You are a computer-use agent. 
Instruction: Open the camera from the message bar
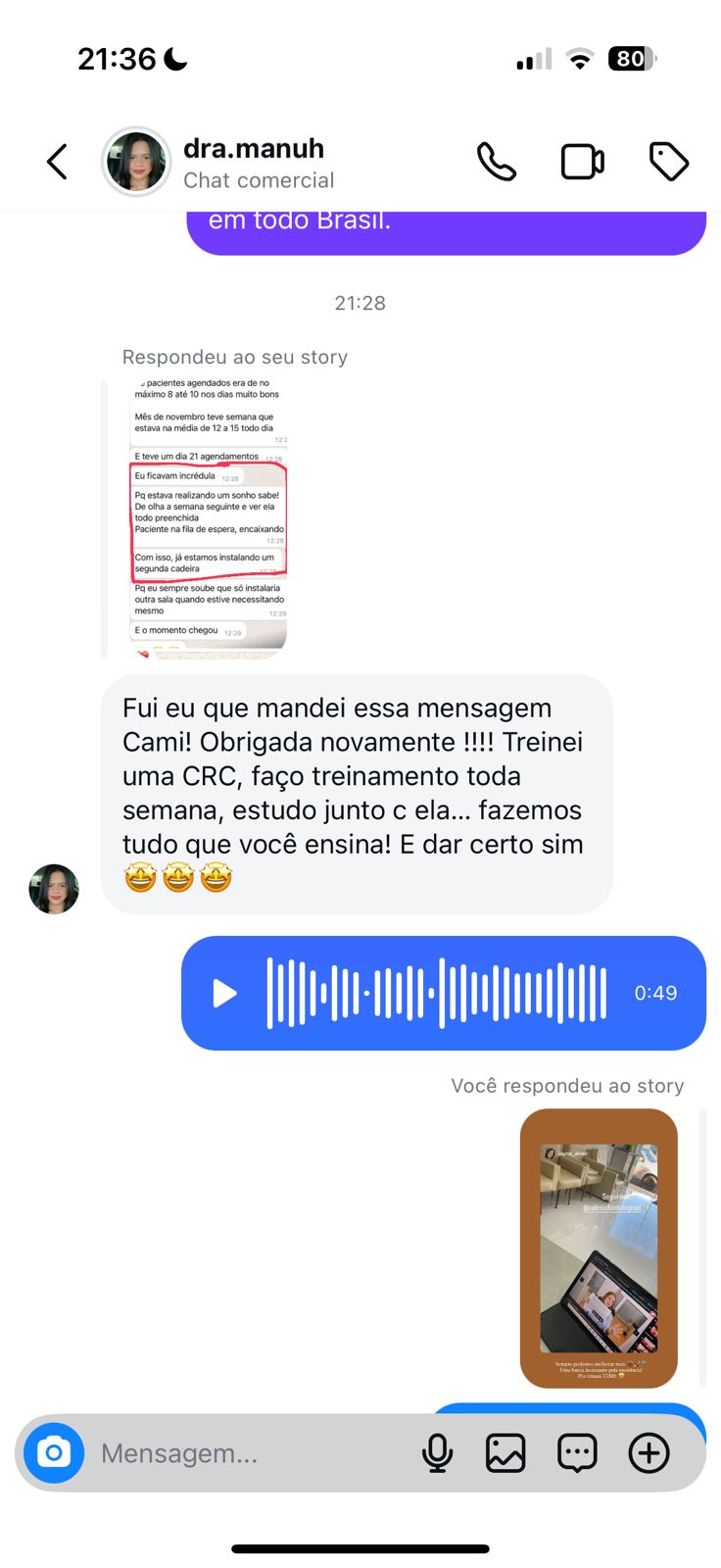(54, 1452)
